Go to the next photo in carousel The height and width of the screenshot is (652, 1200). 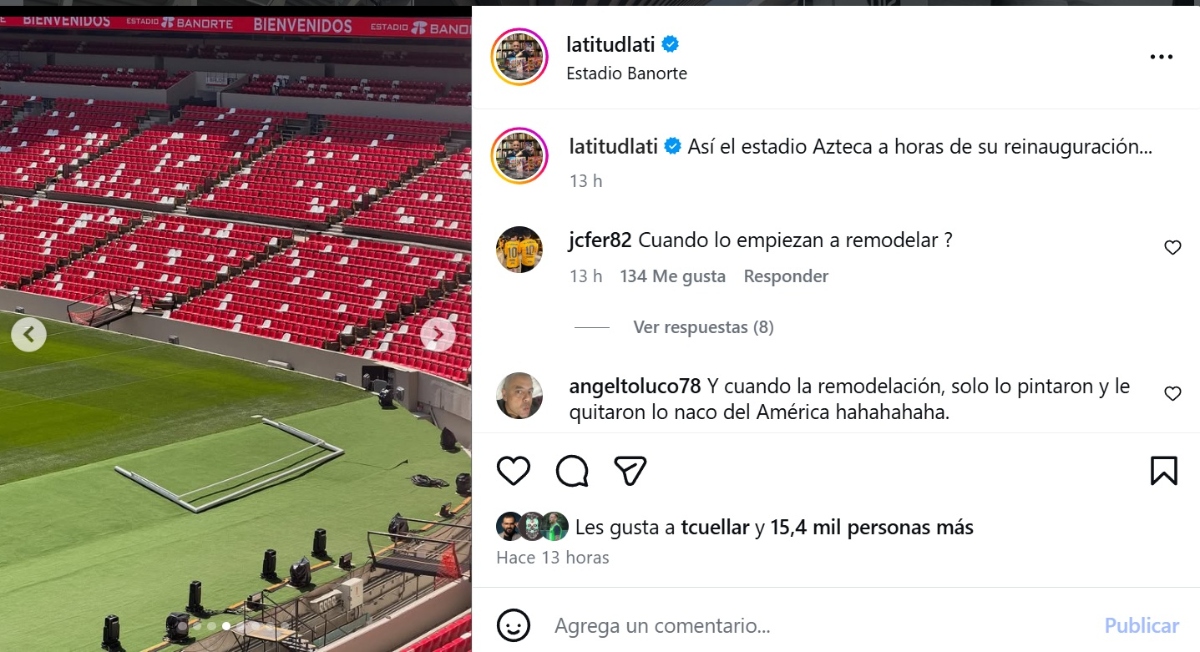point(438,335)
